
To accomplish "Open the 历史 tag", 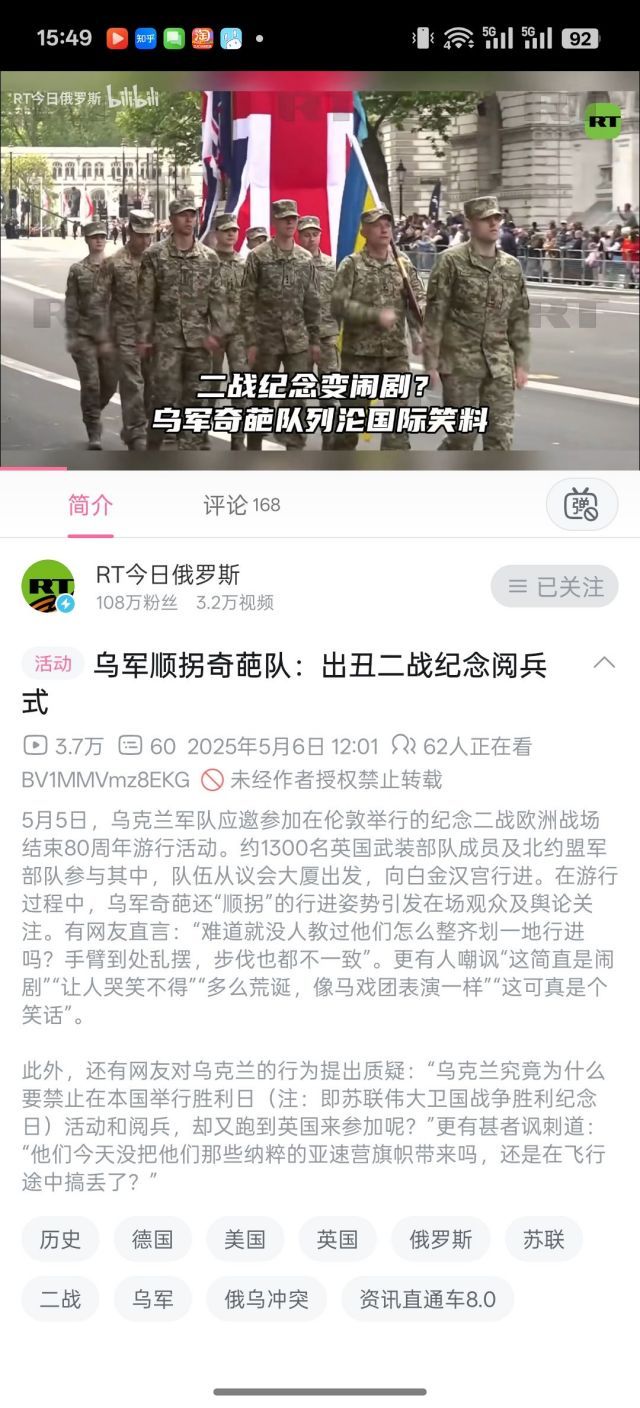I will [60, 1239].
